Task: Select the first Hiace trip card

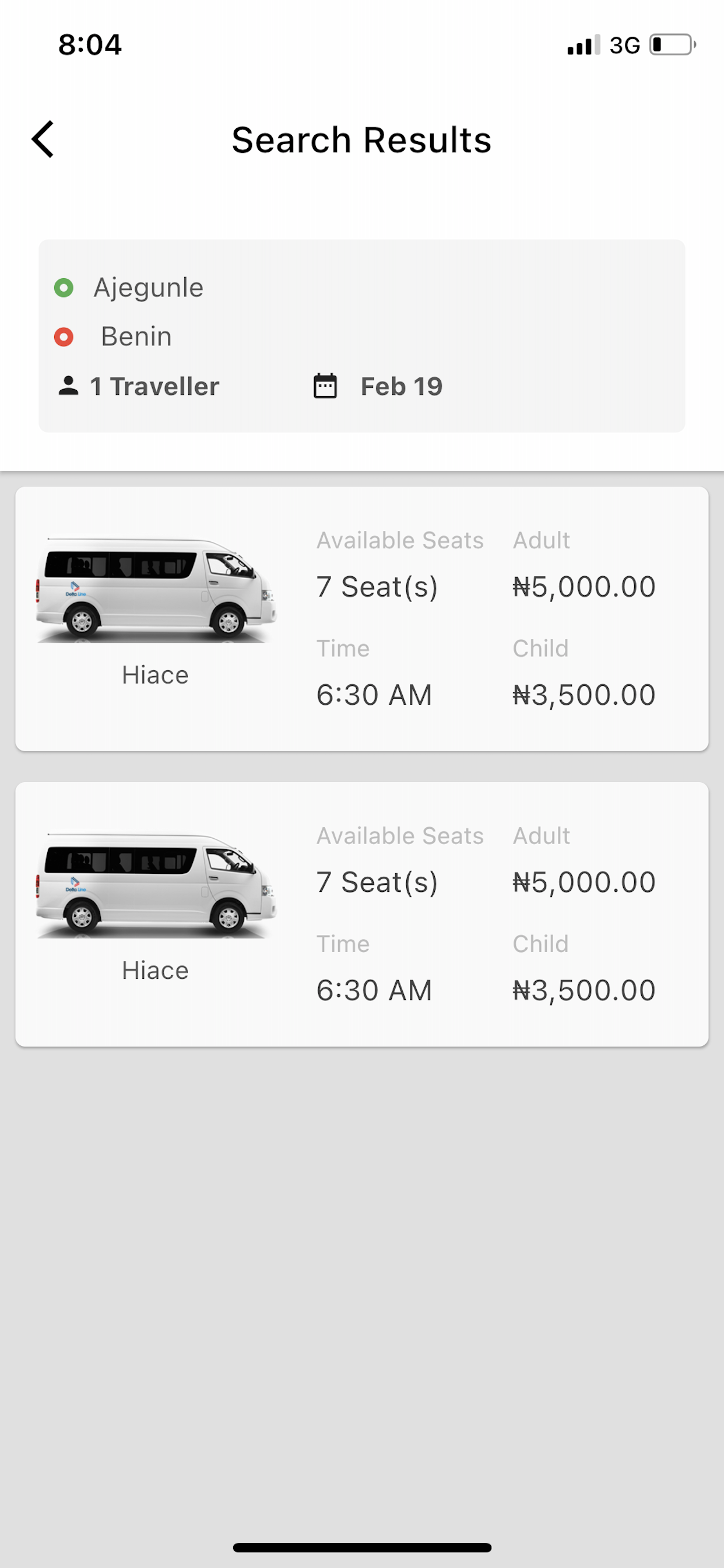Action: point(361,618)
